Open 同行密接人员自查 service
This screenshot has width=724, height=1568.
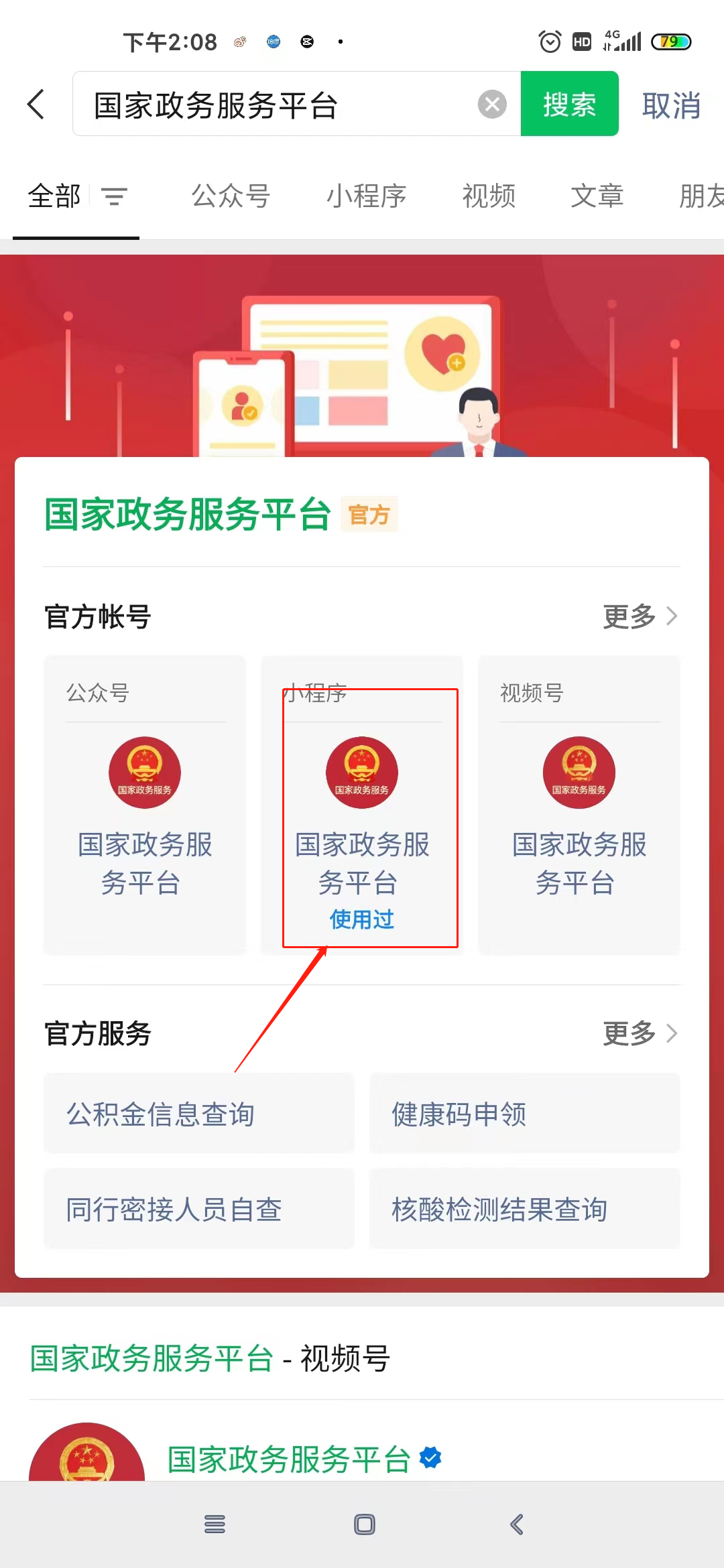[198, 1210]
